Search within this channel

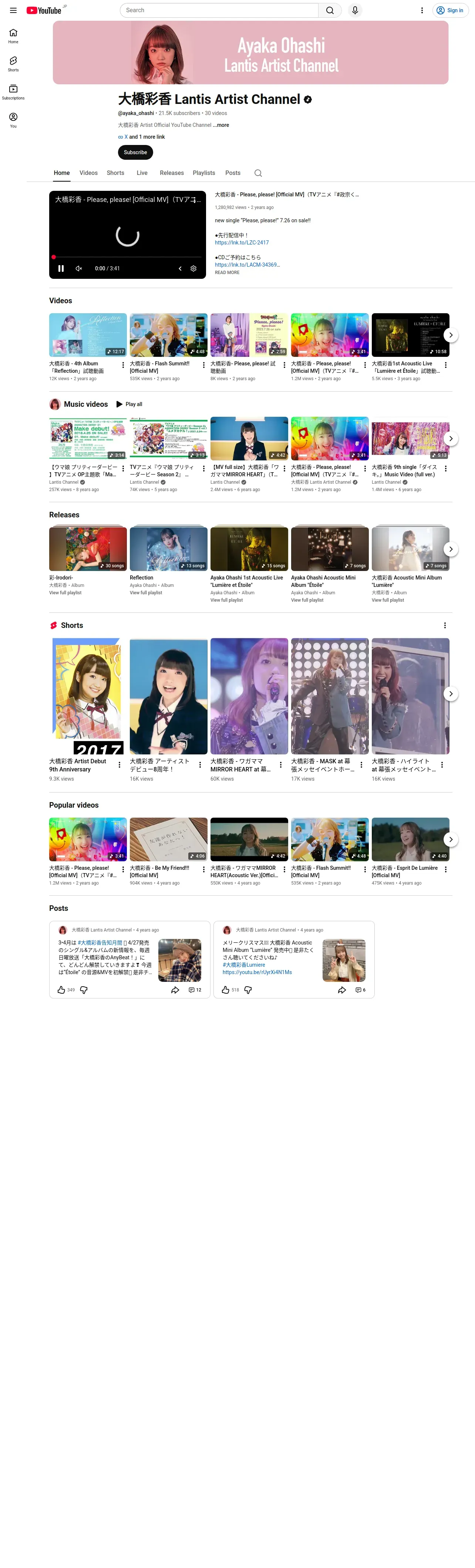click(258, 173)
